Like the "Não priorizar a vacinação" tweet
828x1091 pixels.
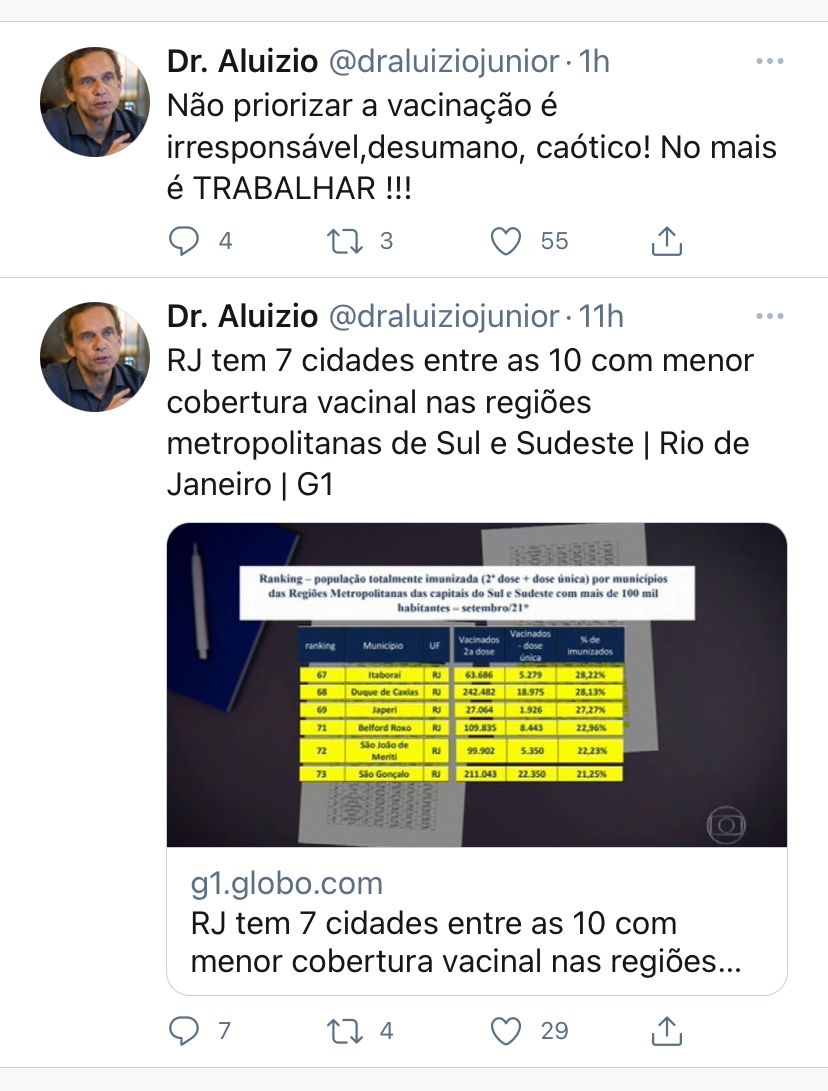507,241
